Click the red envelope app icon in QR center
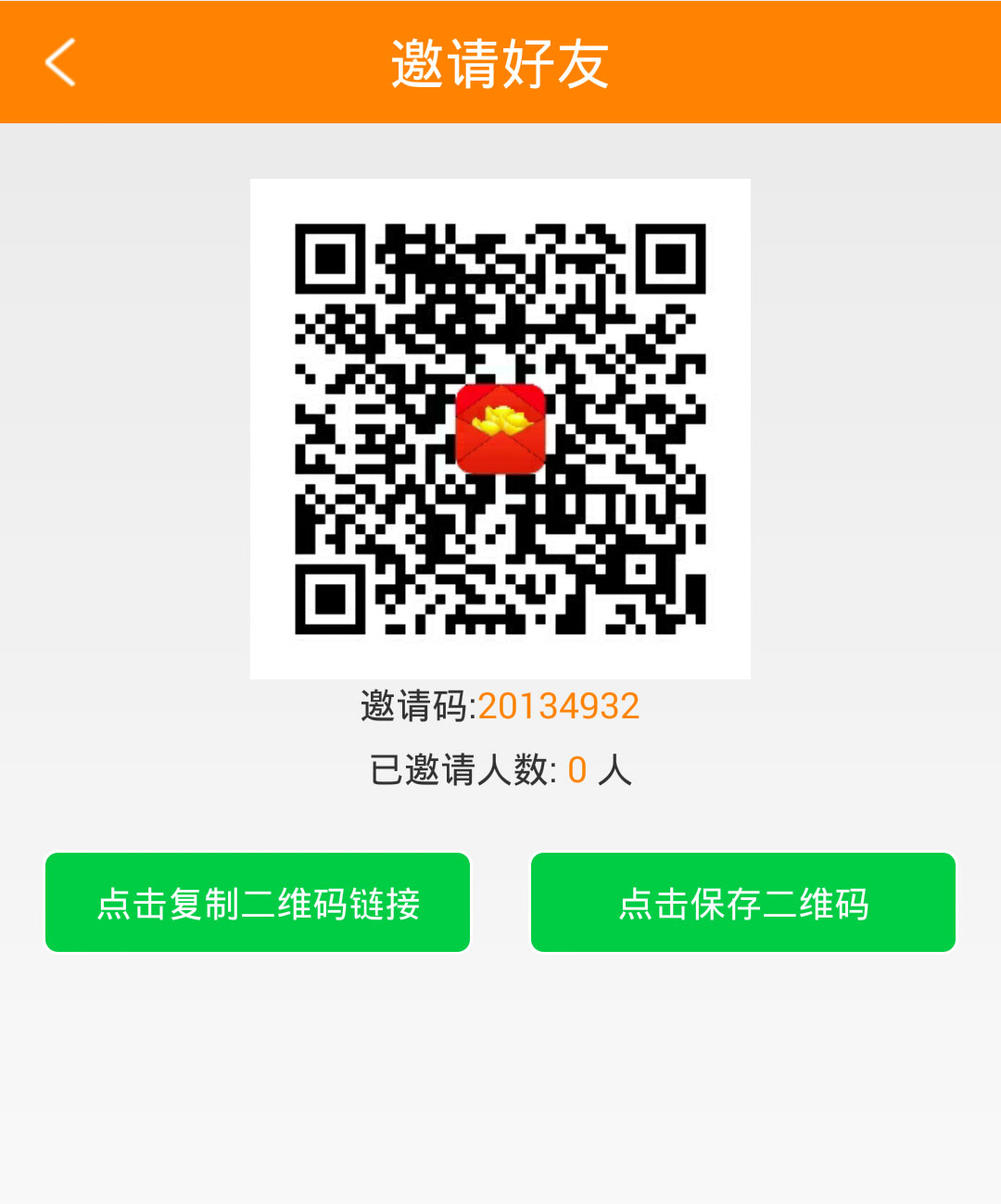This screenshot has width=1001, height=1204. point(500,429)
